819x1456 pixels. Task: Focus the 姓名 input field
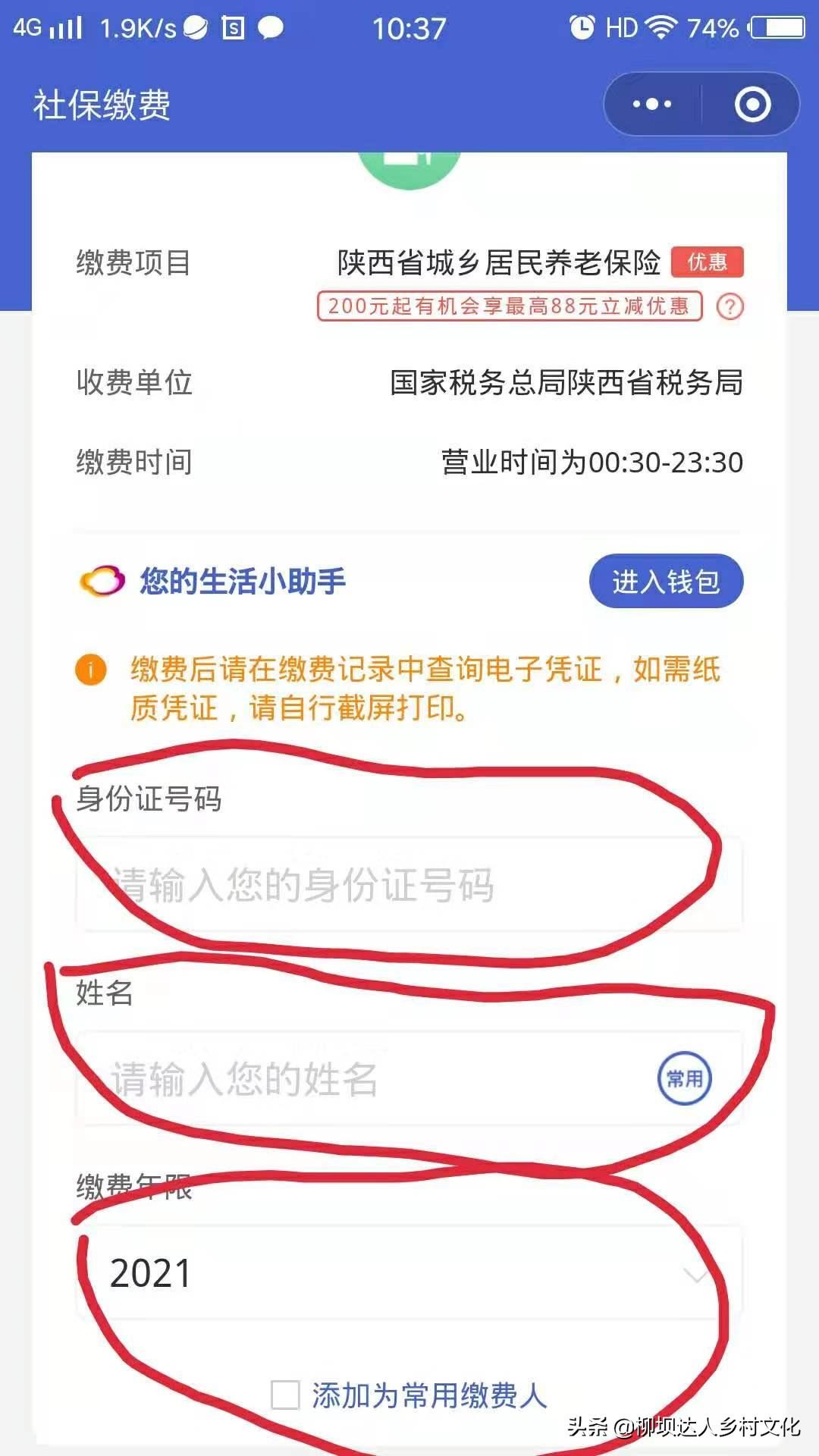click(364, 1078)
